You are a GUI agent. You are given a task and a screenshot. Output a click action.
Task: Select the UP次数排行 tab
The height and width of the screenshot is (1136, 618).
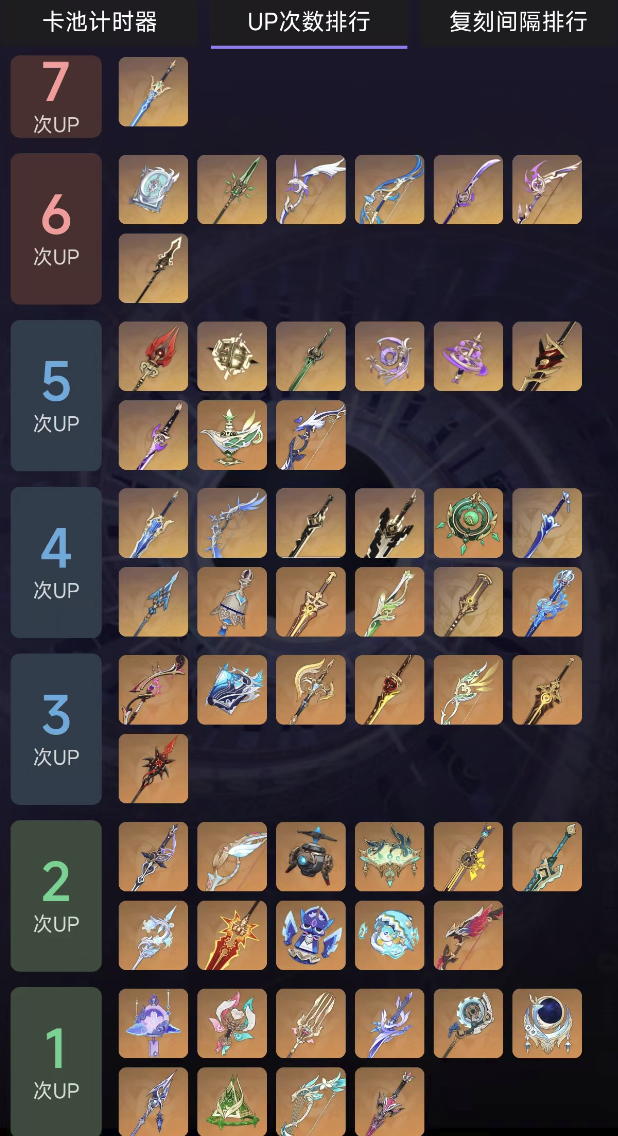[308, 22]
